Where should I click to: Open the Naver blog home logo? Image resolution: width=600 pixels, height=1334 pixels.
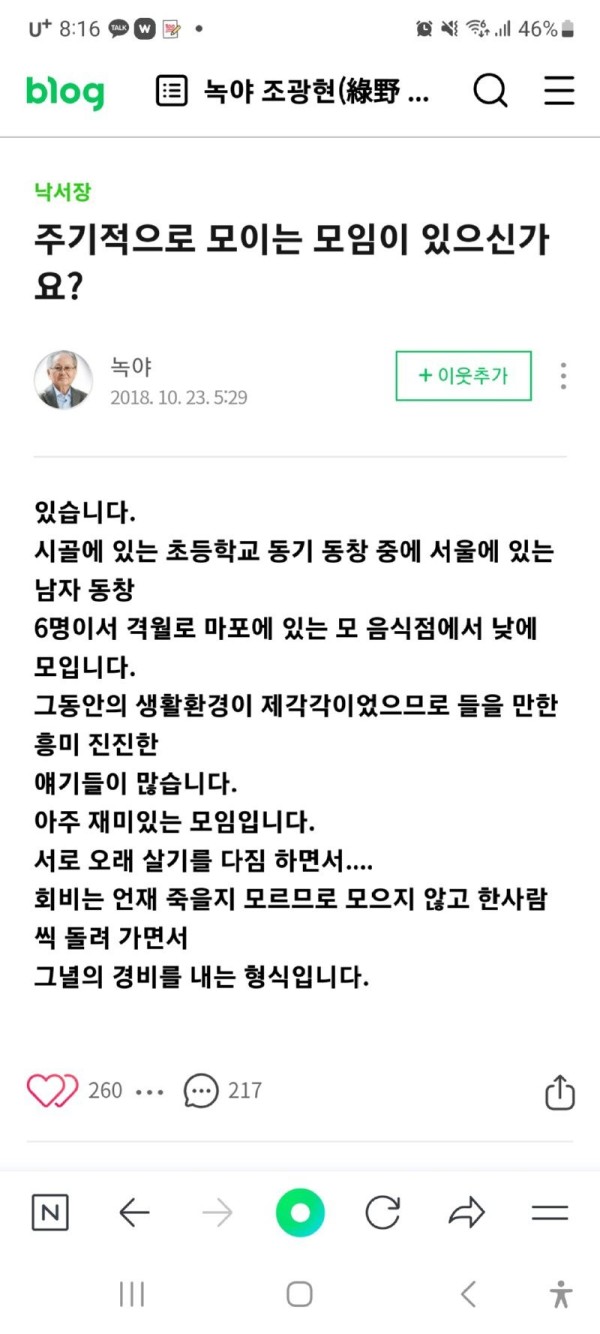click(65, 92)
